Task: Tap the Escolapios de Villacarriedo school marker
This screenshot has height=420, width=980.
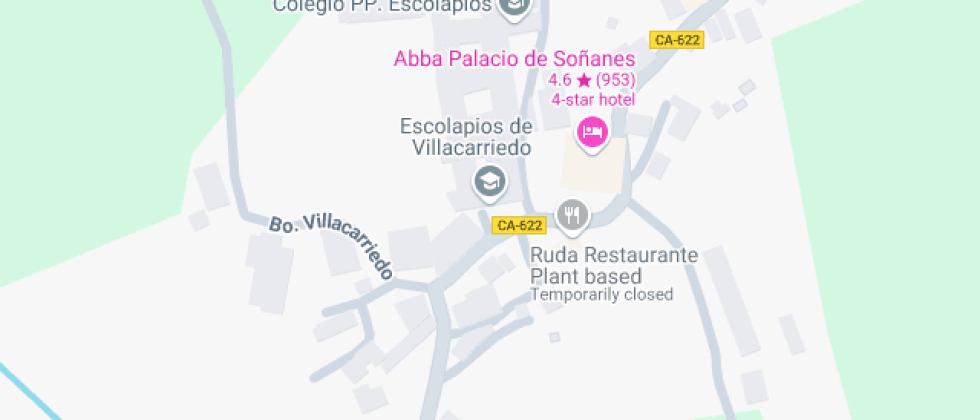Action: [489, 182]
